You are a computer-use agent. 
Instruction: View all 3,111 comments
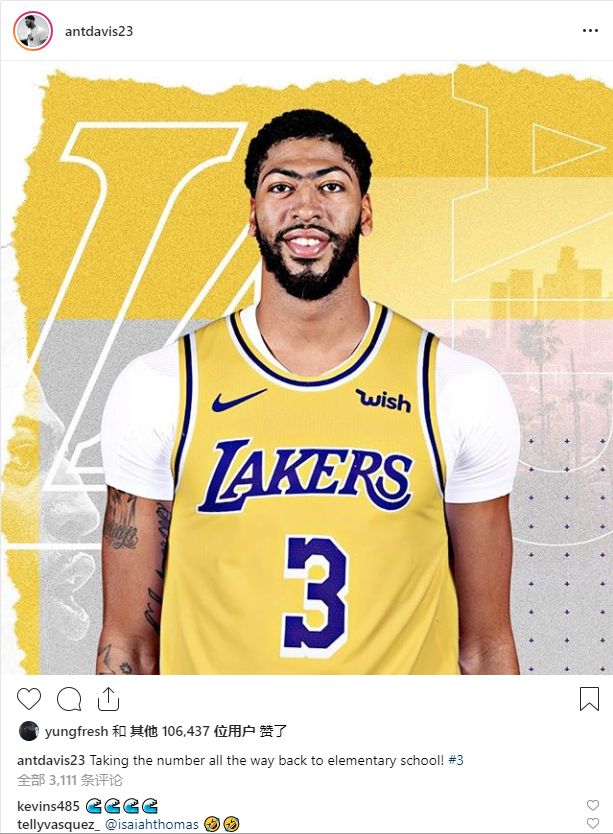pyautogui.click(x=70, y=780)
